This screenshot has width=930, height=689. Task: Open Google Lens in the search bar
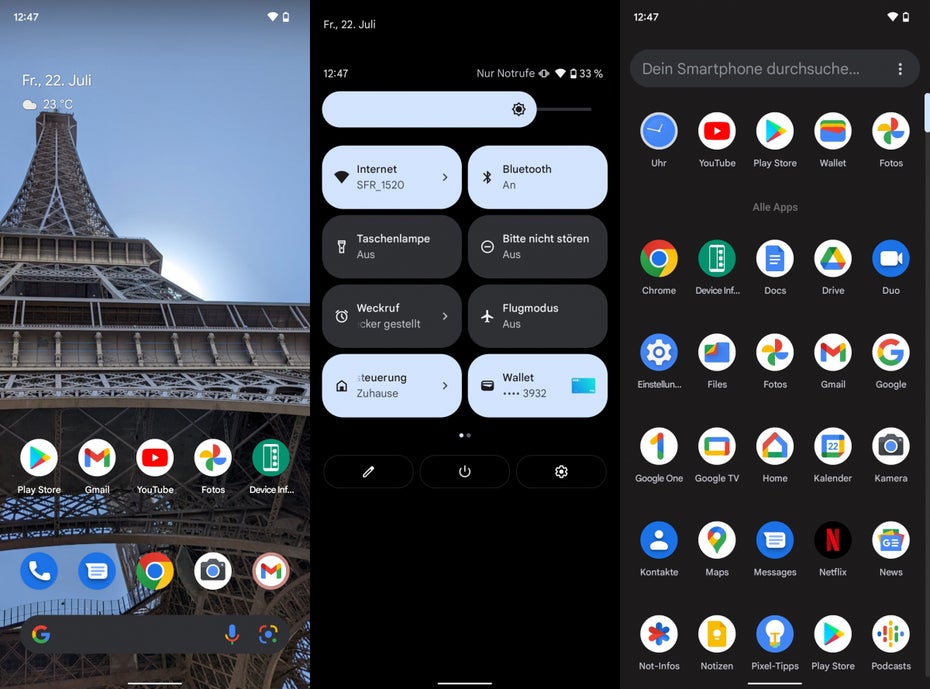click(267, 634)
